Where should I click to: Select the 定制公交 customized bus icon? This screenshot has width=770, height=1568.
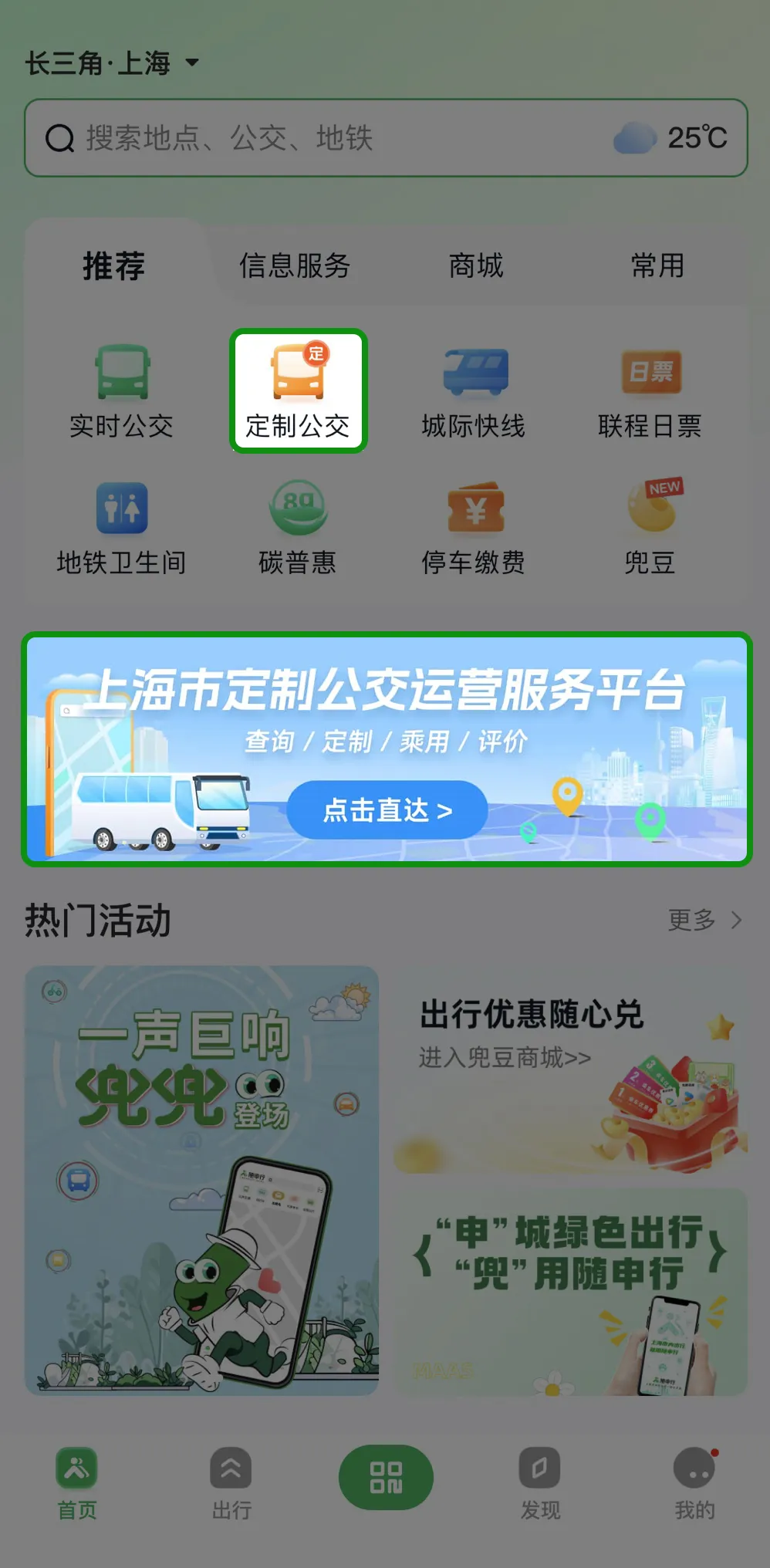(299, 390)
